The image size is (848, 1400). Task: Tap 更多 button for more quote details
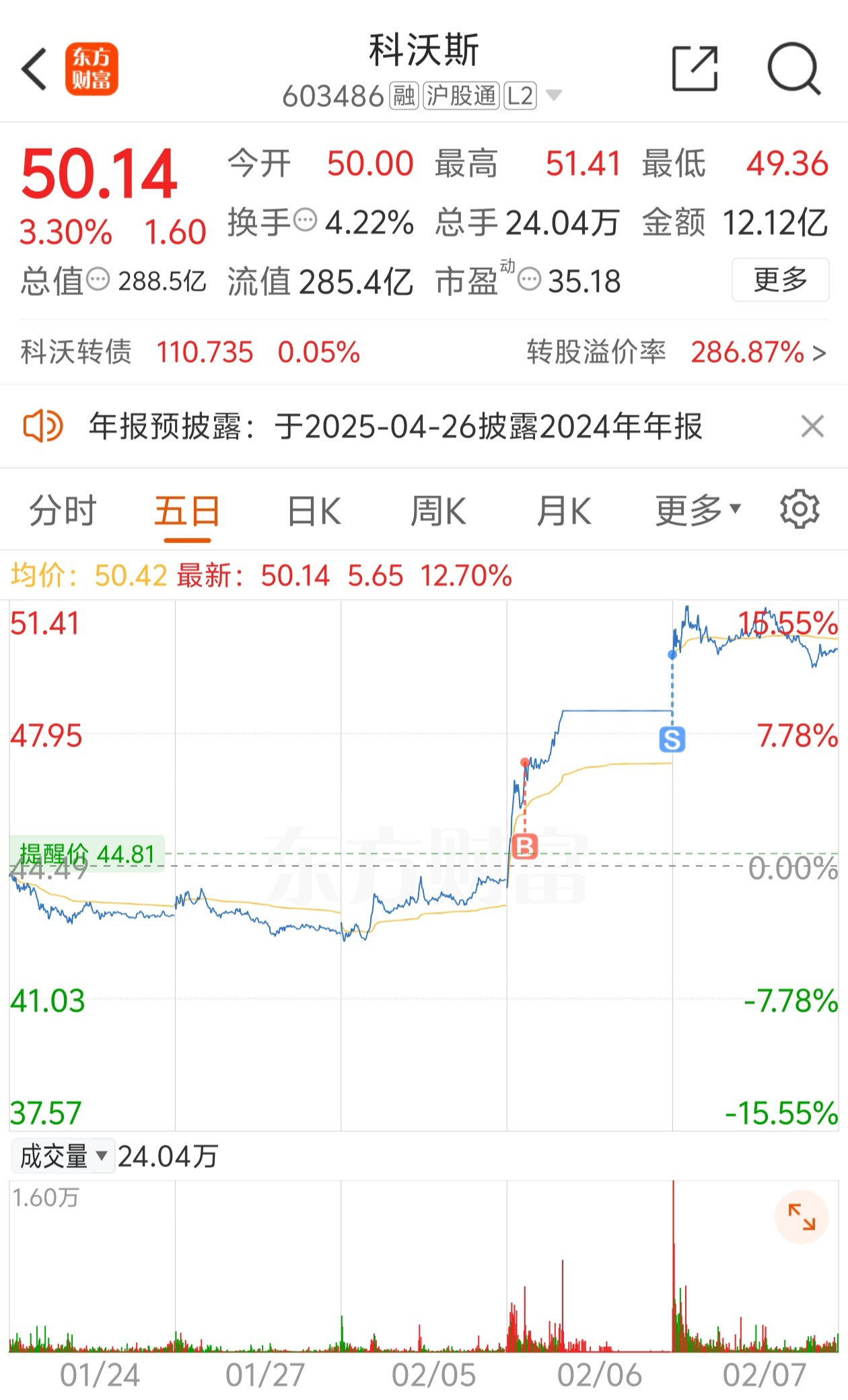[780, 279]
